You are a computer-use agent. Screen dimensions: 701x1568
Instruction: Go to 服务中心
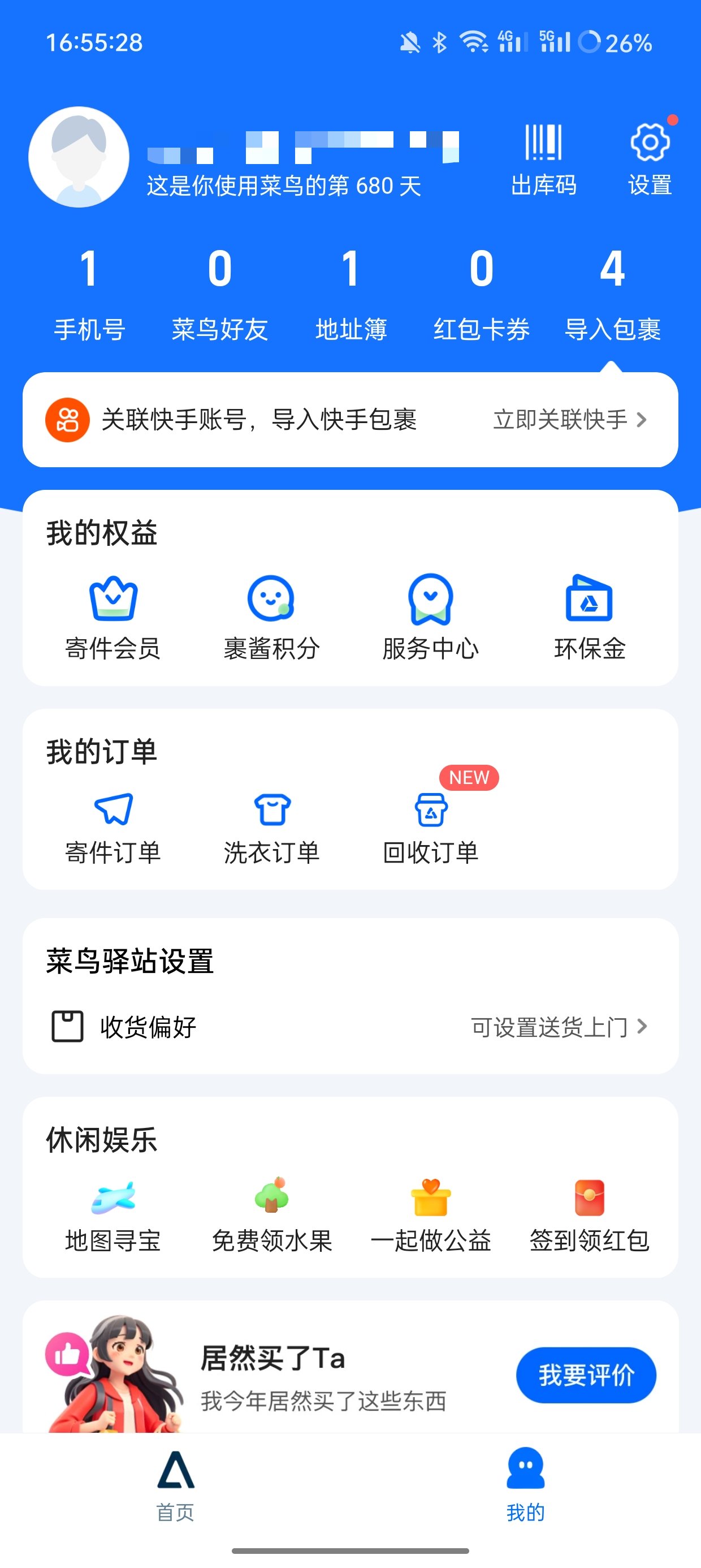(430, 617)
